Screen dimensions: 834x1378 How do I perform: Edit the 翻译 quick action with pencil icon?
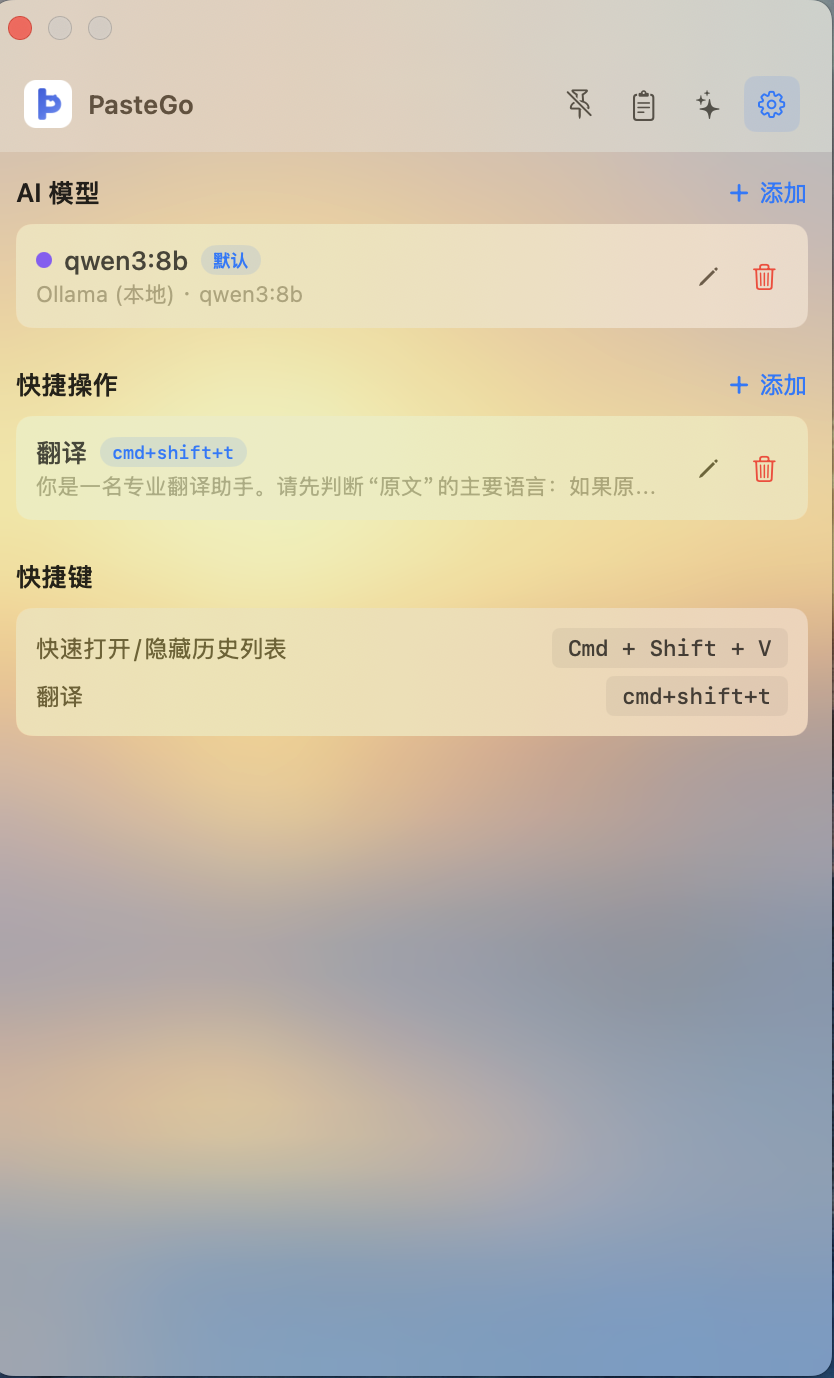click(708, 468)
